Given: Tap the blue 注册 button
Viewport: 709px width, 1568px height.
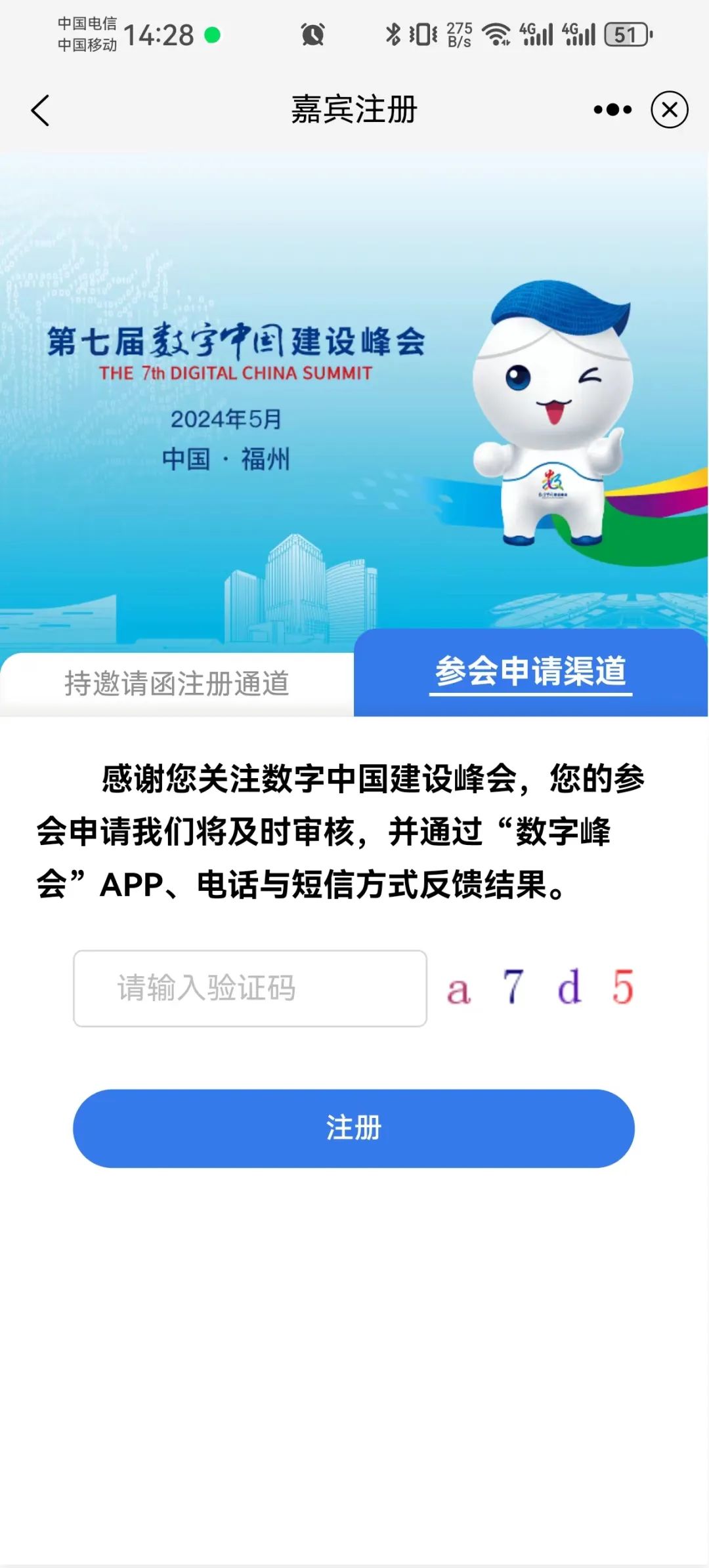Looking at the screenshot, I should point(354,1128).
